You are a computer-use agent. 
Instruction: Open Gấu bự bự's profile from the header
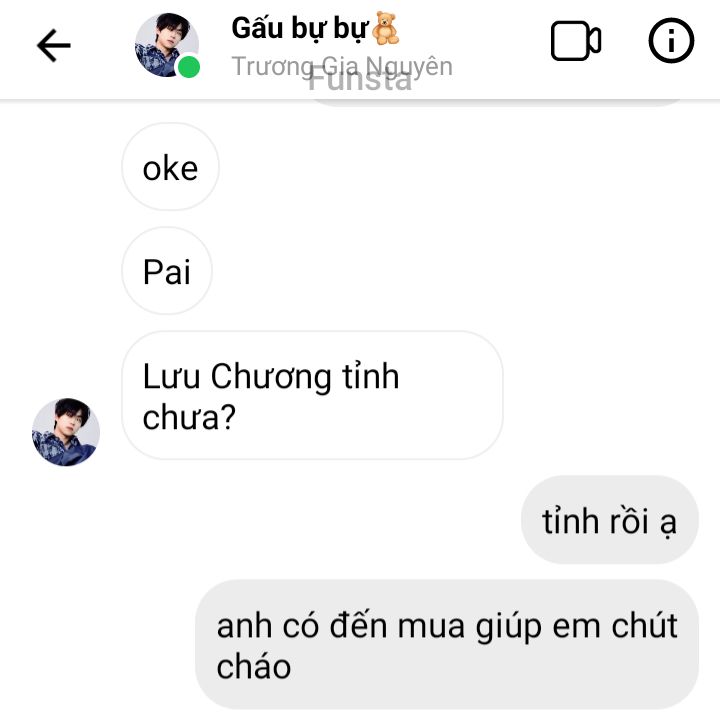(x=167, y=46)
